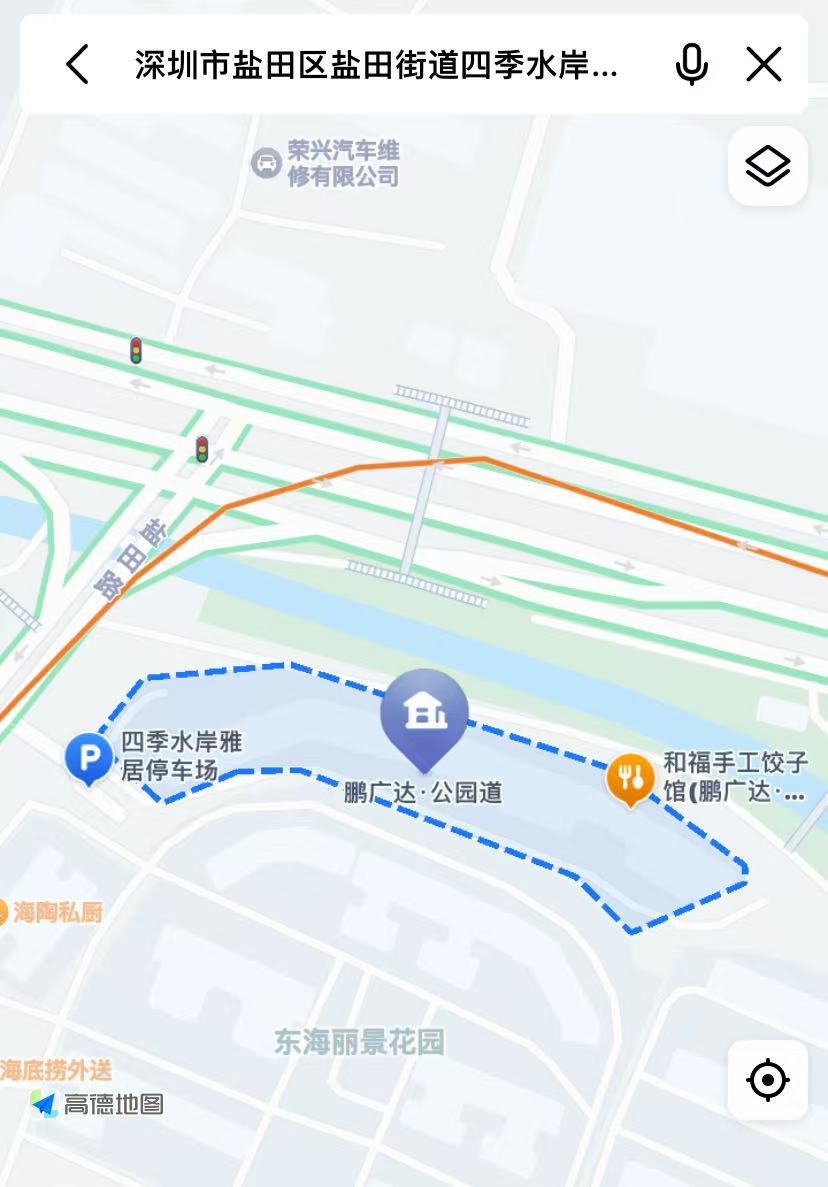The image size is (828, 1187).
Task: Go back using the top arrow
Action: coord(77,65)
